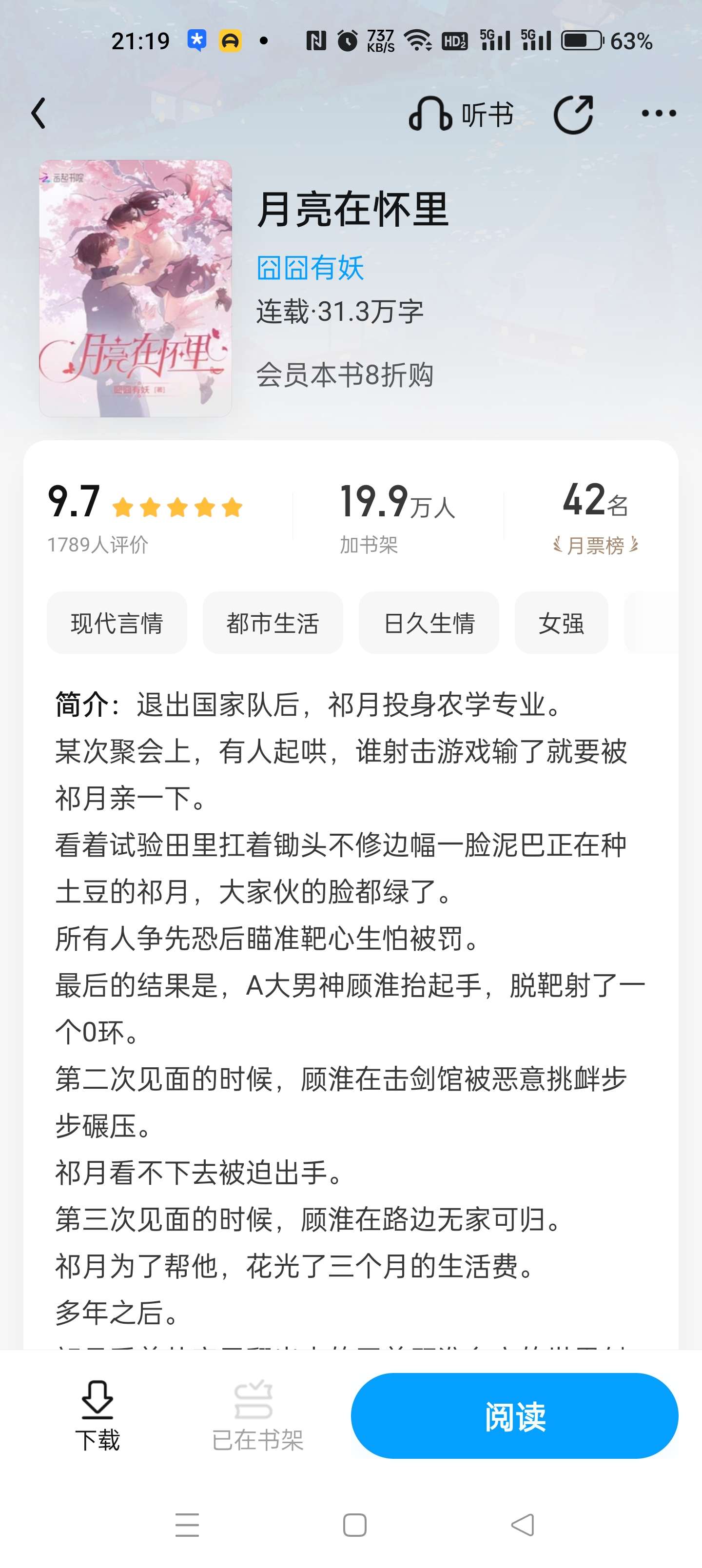Open recent apps from the navigation bar
Screen dimensions: 702x1568
[x=187, y=1525]
